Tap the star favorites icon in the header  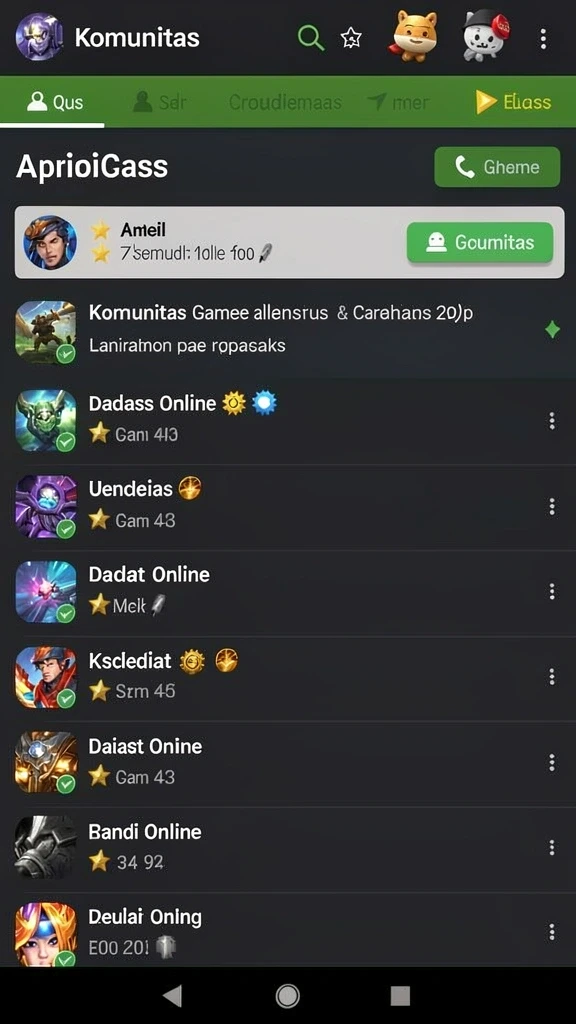[351, 39]
